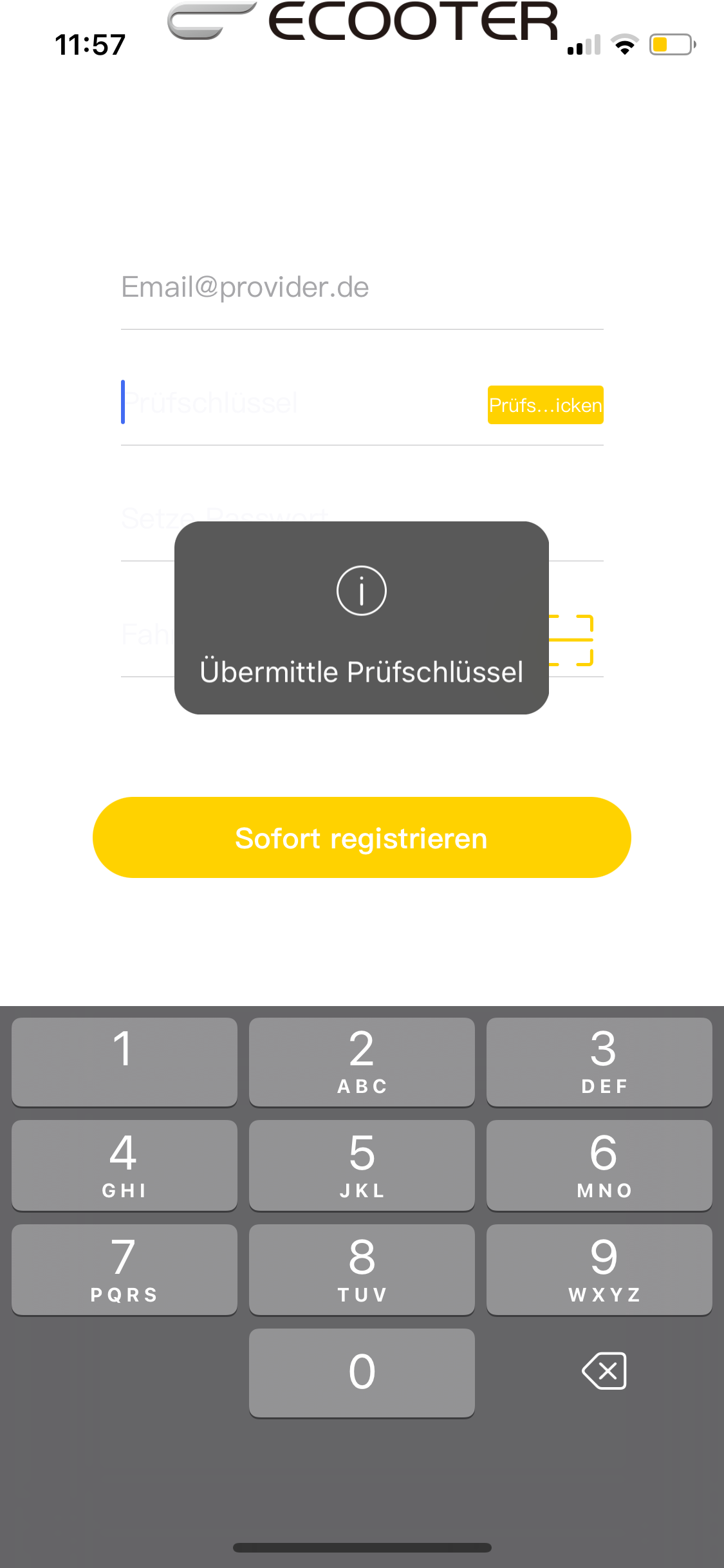Tap the yellow Sofort registrieren button
This screenshot has width=724, height=1568.
(362, 837)
